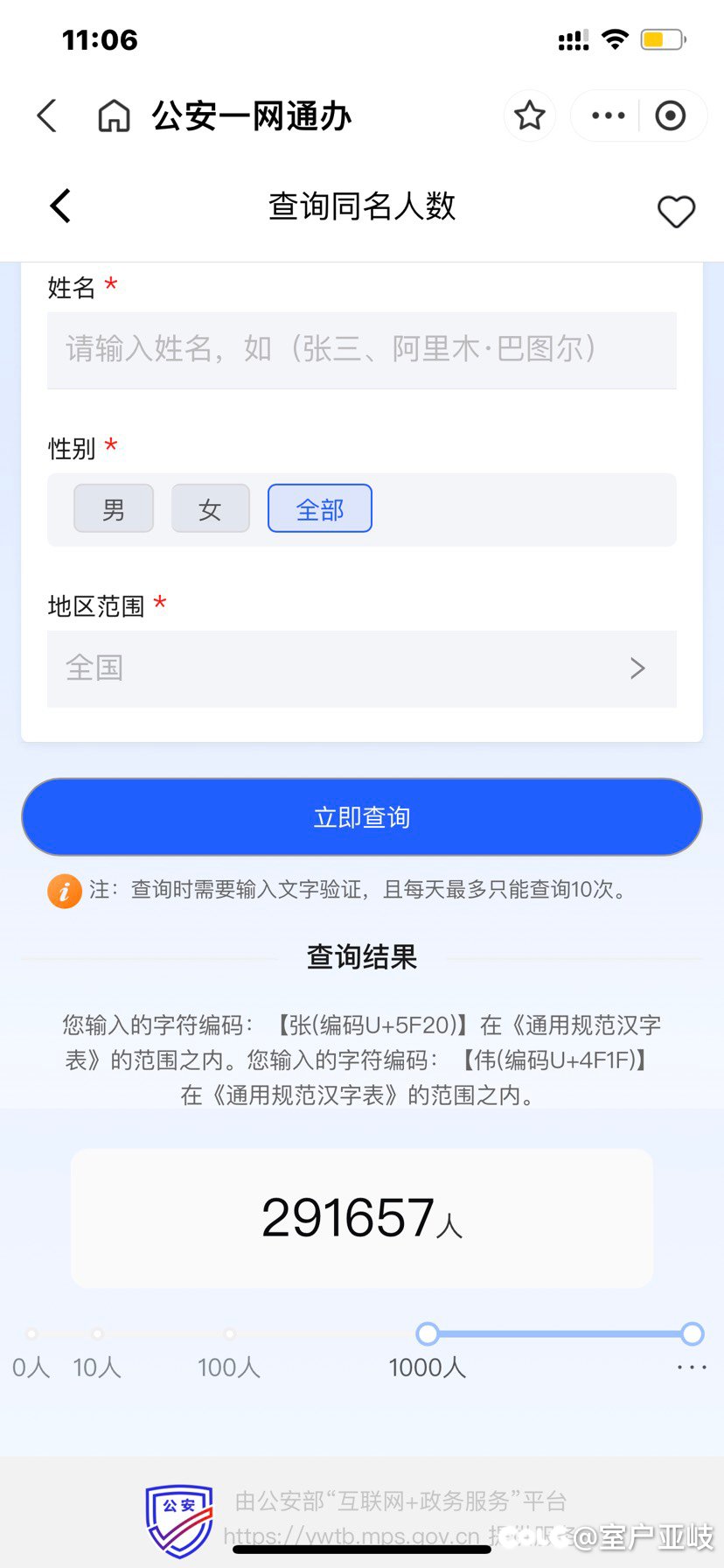Go back with the top-left arrow
Screen dimensions: 724x1568
(x=47, y=115)
